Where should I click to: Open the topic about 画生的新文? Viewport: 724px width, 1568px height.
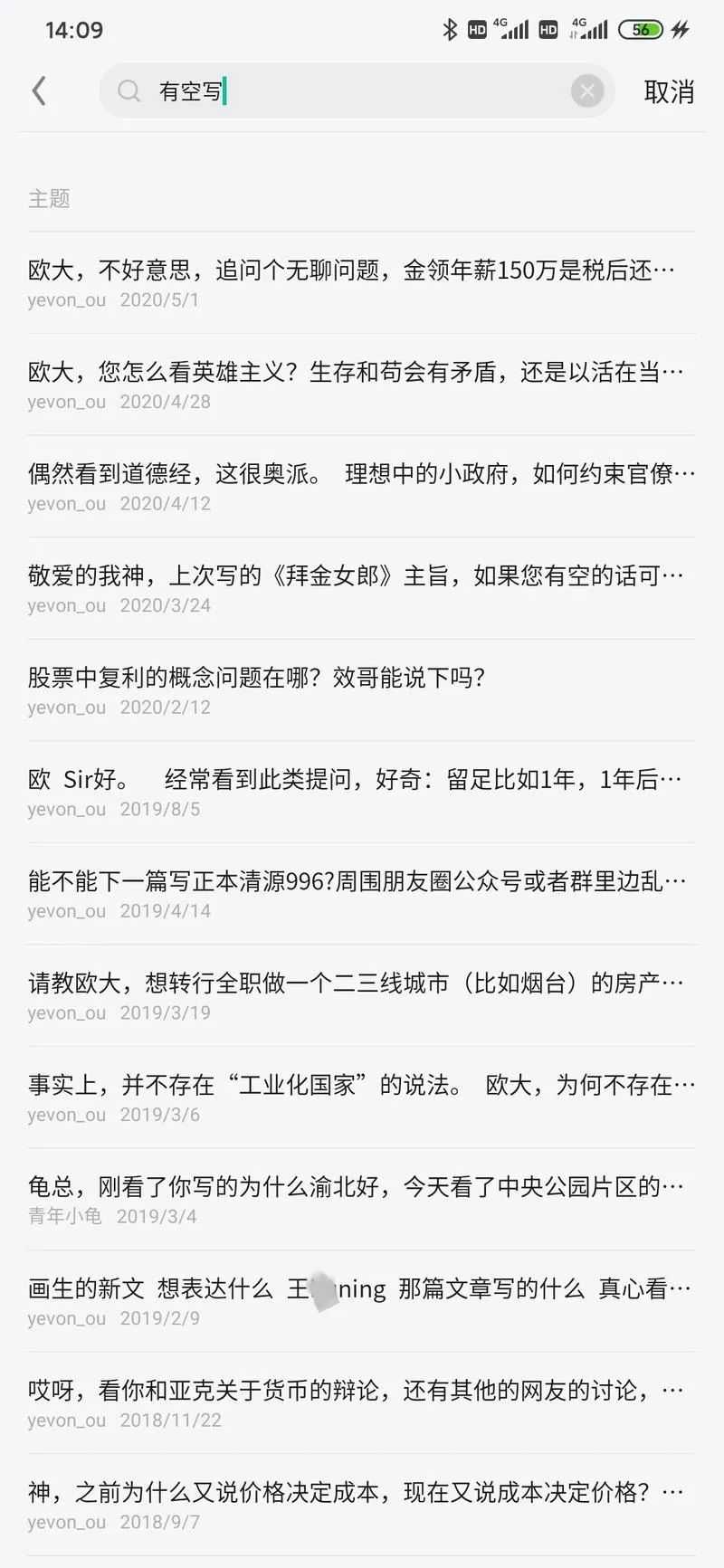362,1301
